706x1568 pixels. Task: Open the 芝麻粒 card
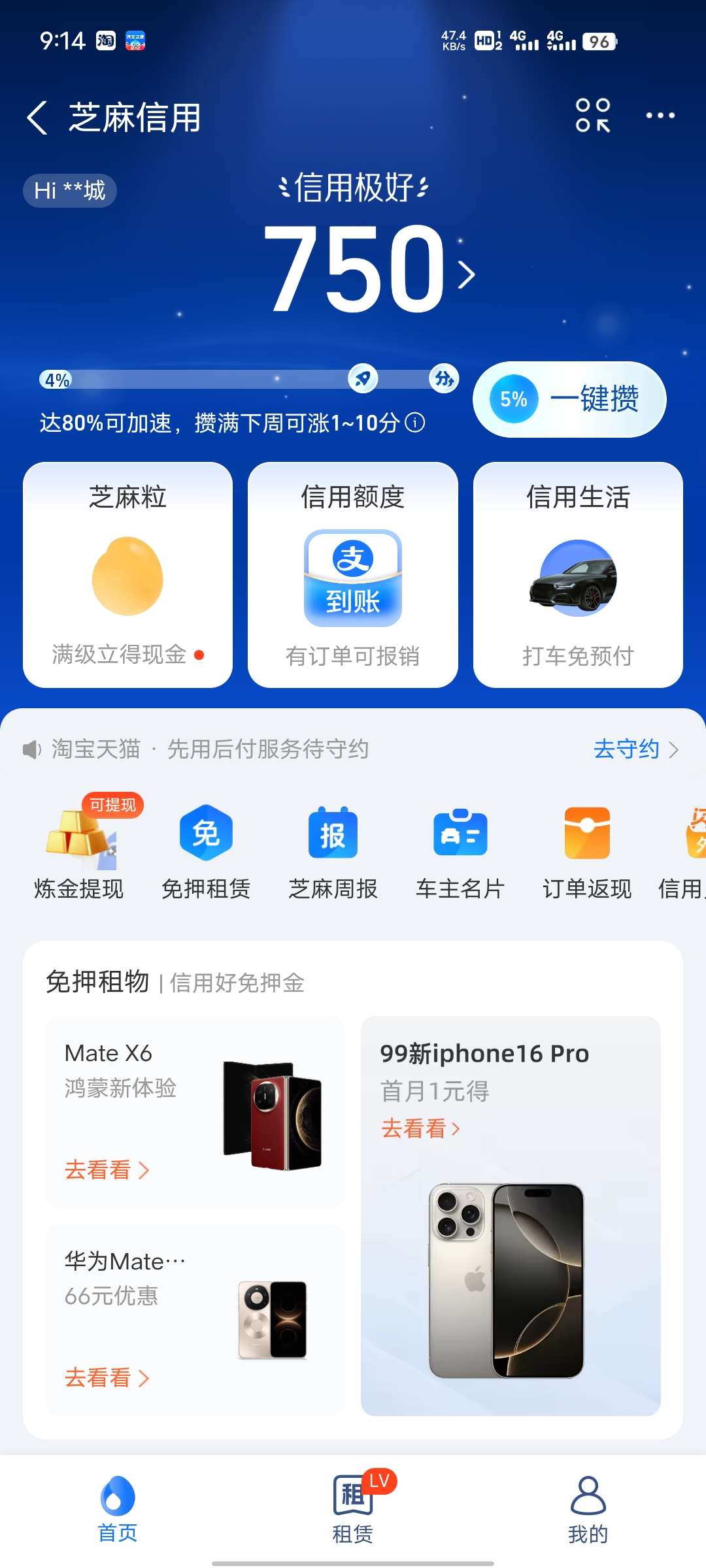pyautogui.click(x=128, y=575)
